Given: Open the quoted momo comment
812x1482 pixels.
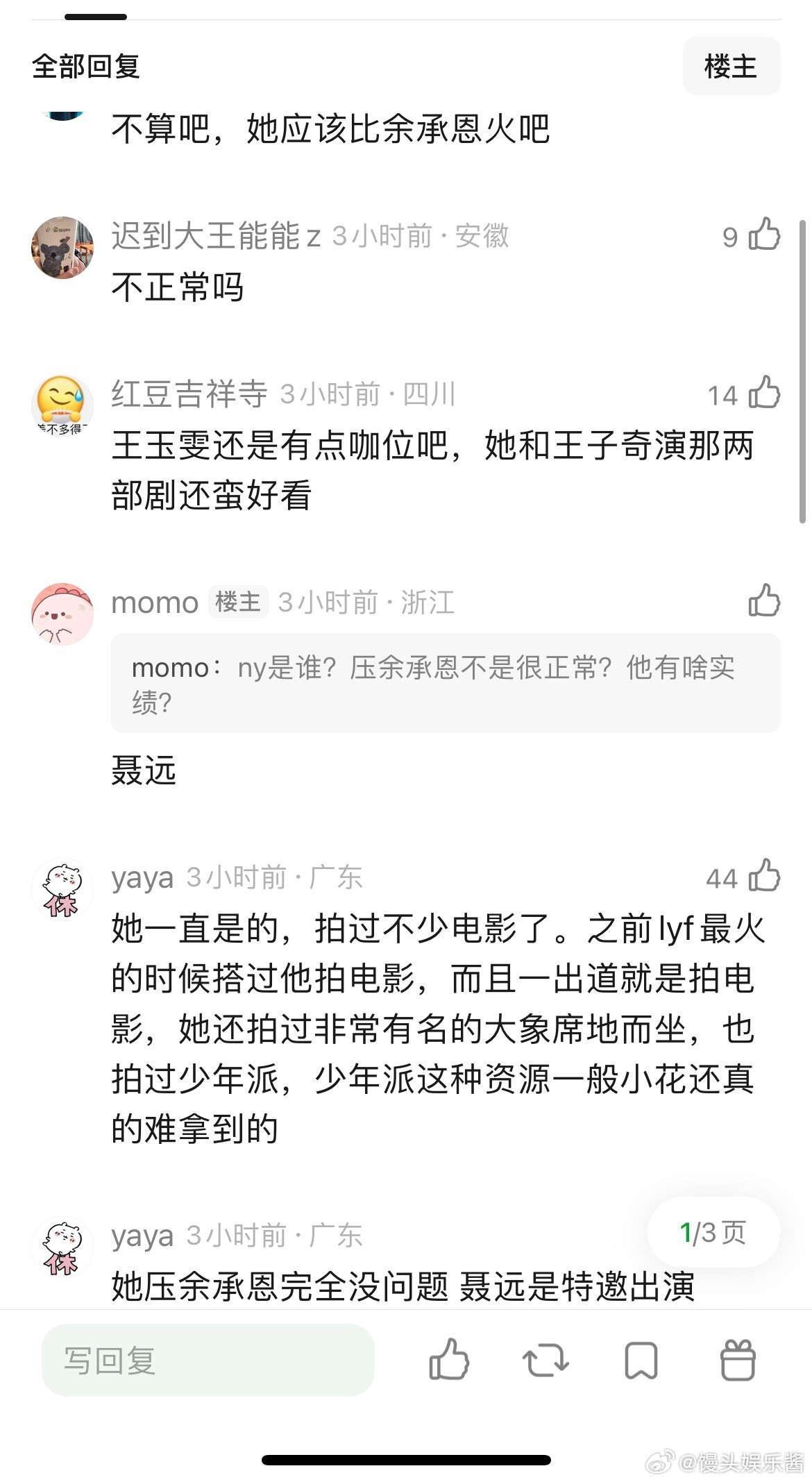Looking at the screenshot, I should [446, 684].
